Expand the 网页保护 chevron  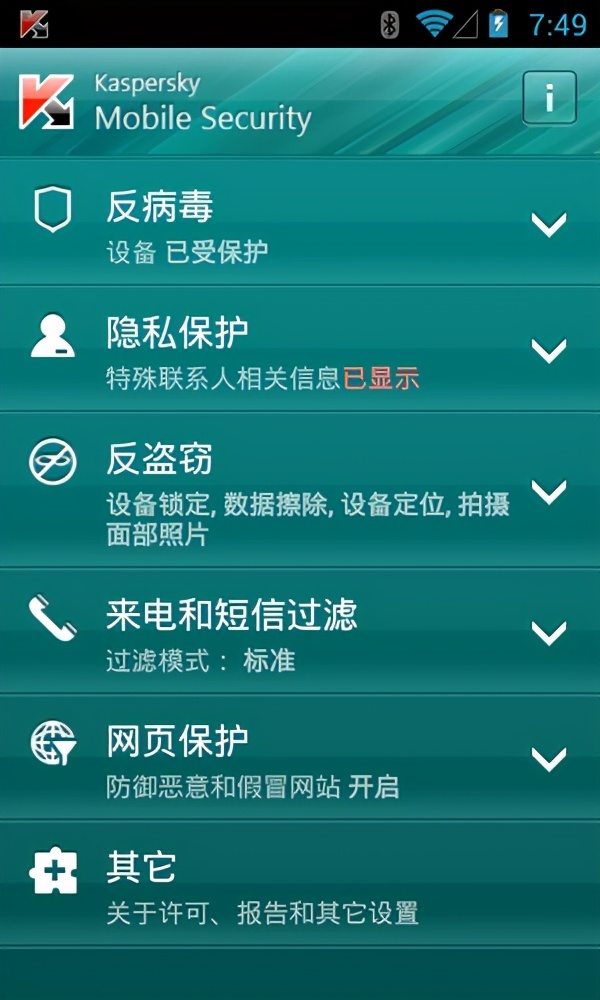click(x=549, y=759)
